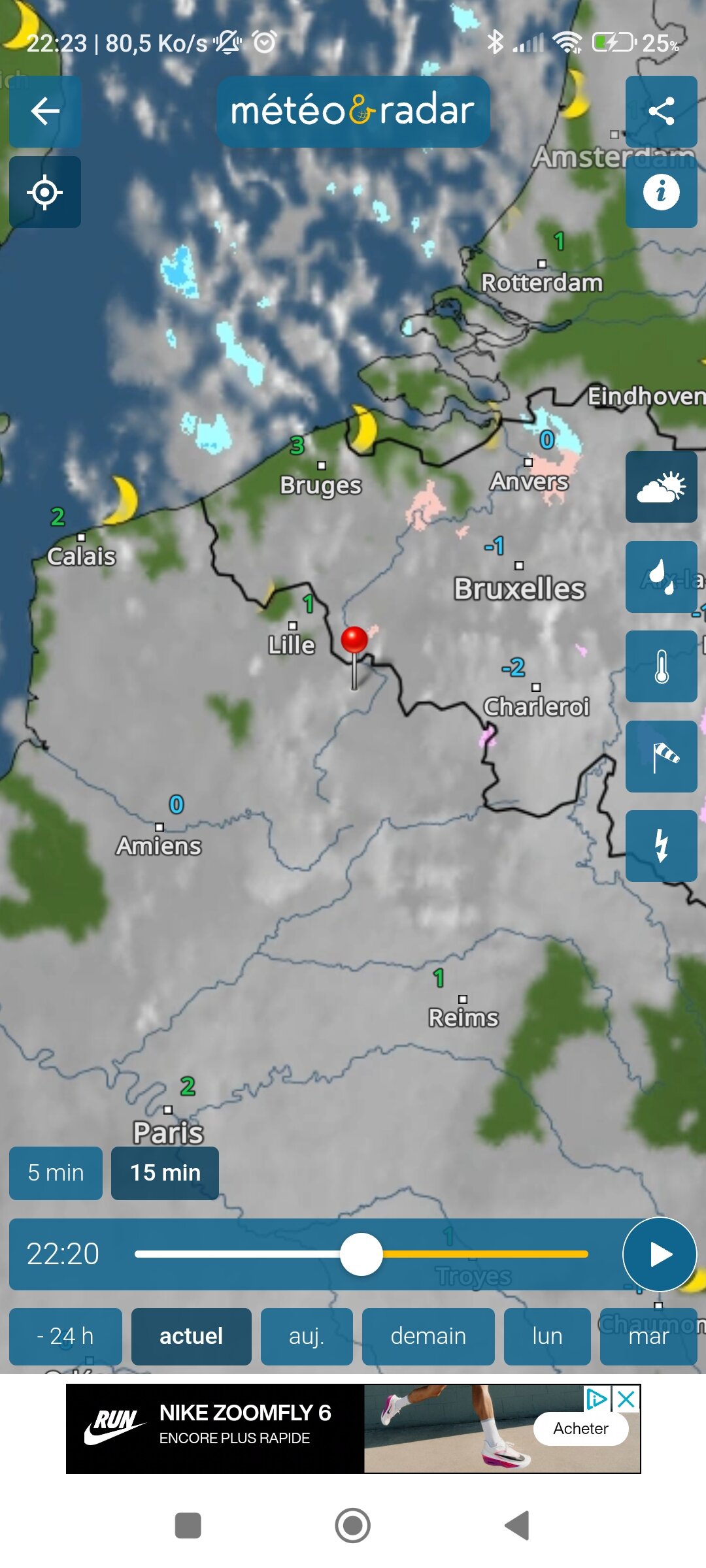Switch to the - 24 h view
The height and width of the screenshot is (1568, 706).
[65, 1336]
